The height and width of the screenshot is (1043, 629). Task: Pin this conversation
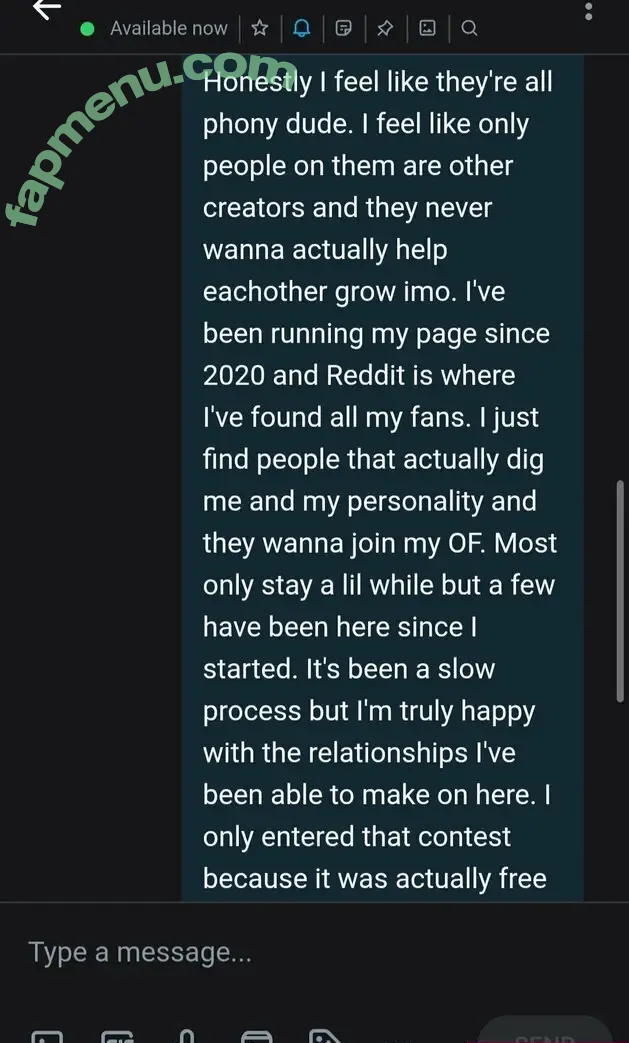385,28
